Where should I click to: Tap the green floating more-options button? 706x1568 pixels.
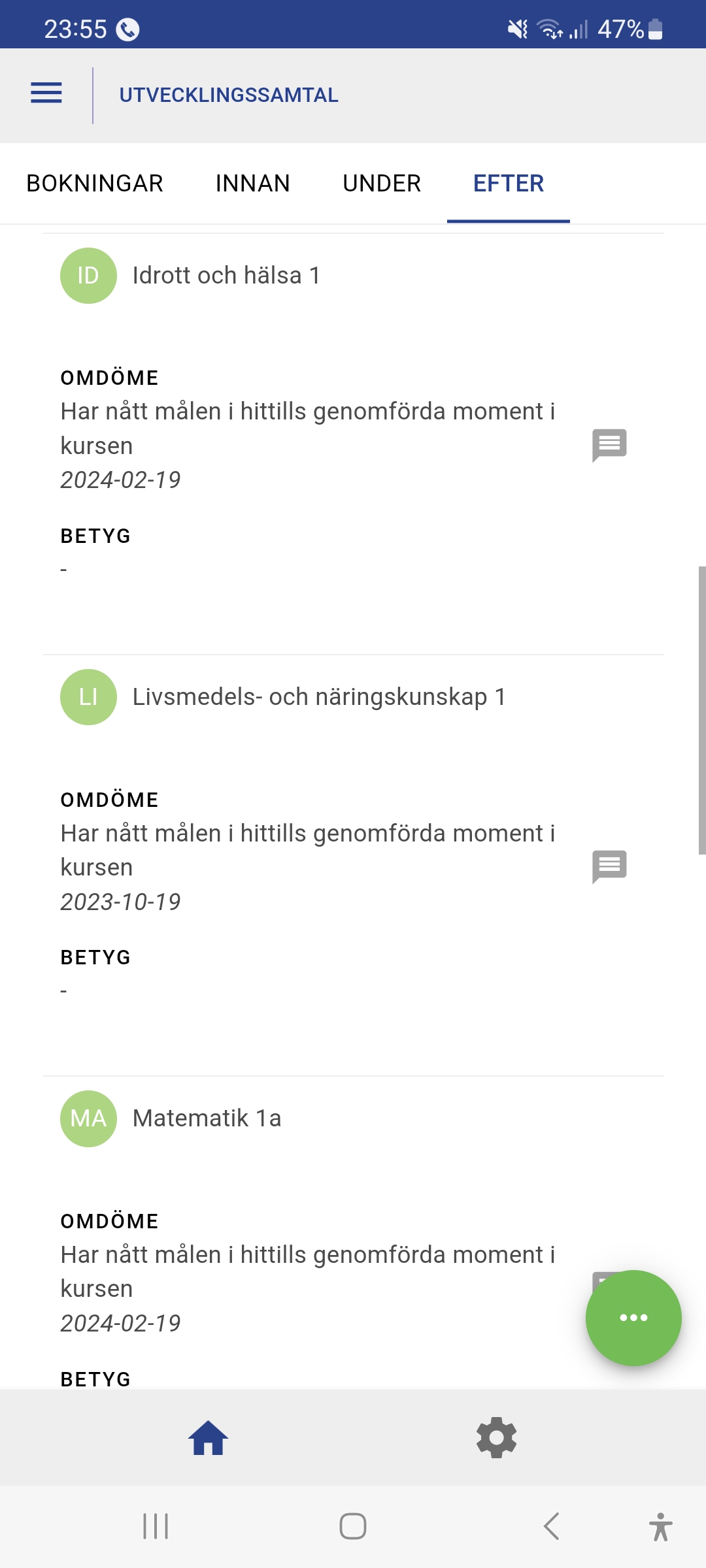point(633,1318)
